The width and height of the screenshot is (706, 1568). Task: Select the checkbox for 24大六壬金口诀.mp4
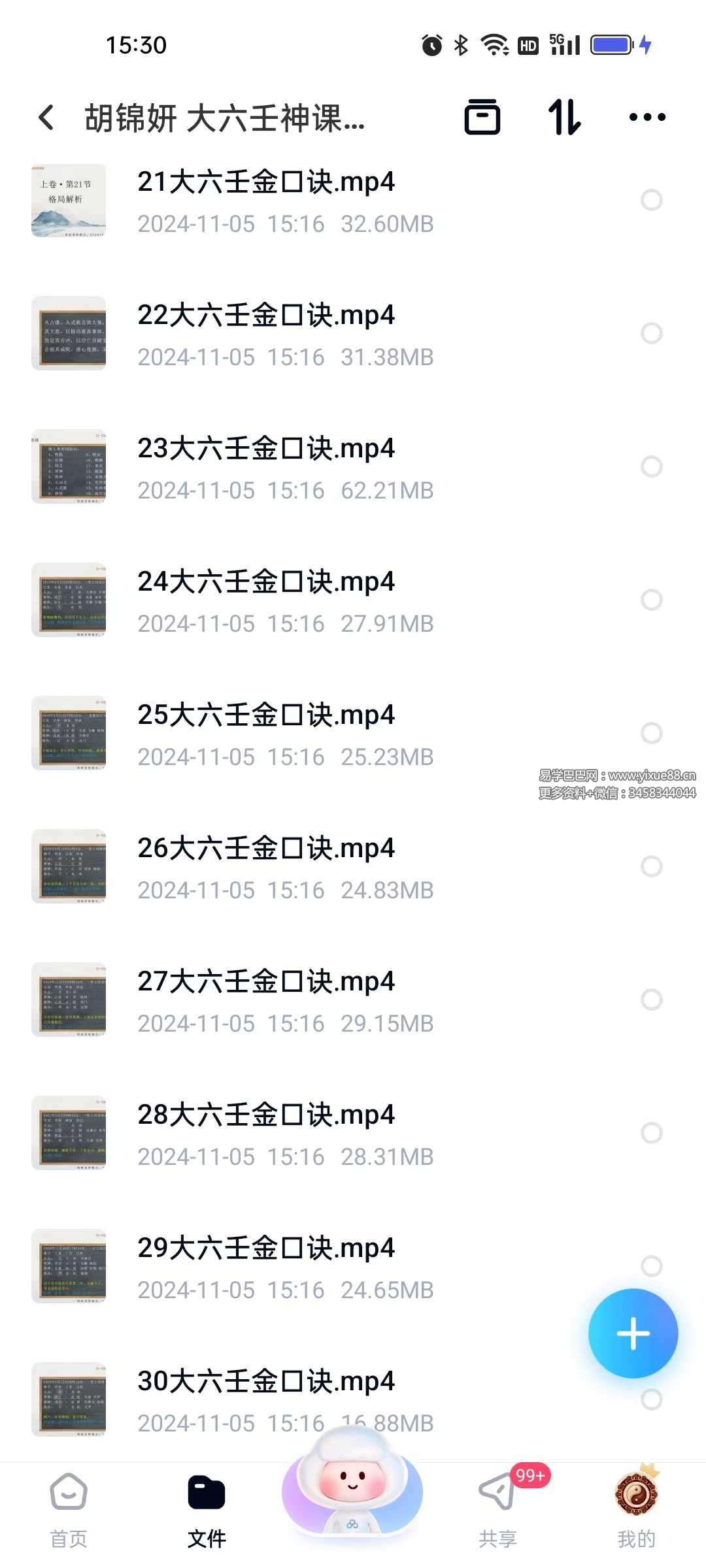coord(651,600)
